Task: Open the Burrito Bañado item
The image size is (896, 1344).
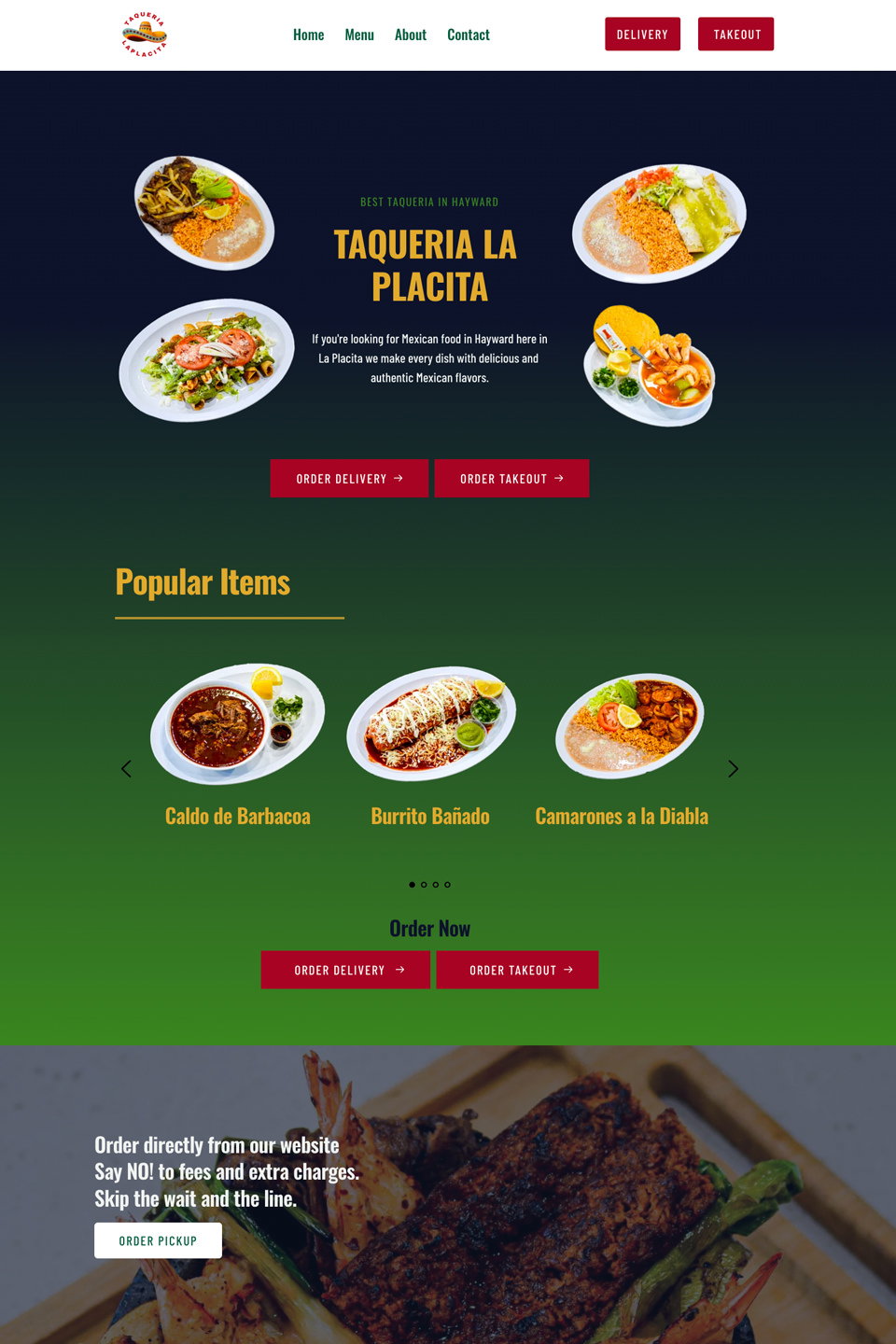Action: [x=430, y=816]
